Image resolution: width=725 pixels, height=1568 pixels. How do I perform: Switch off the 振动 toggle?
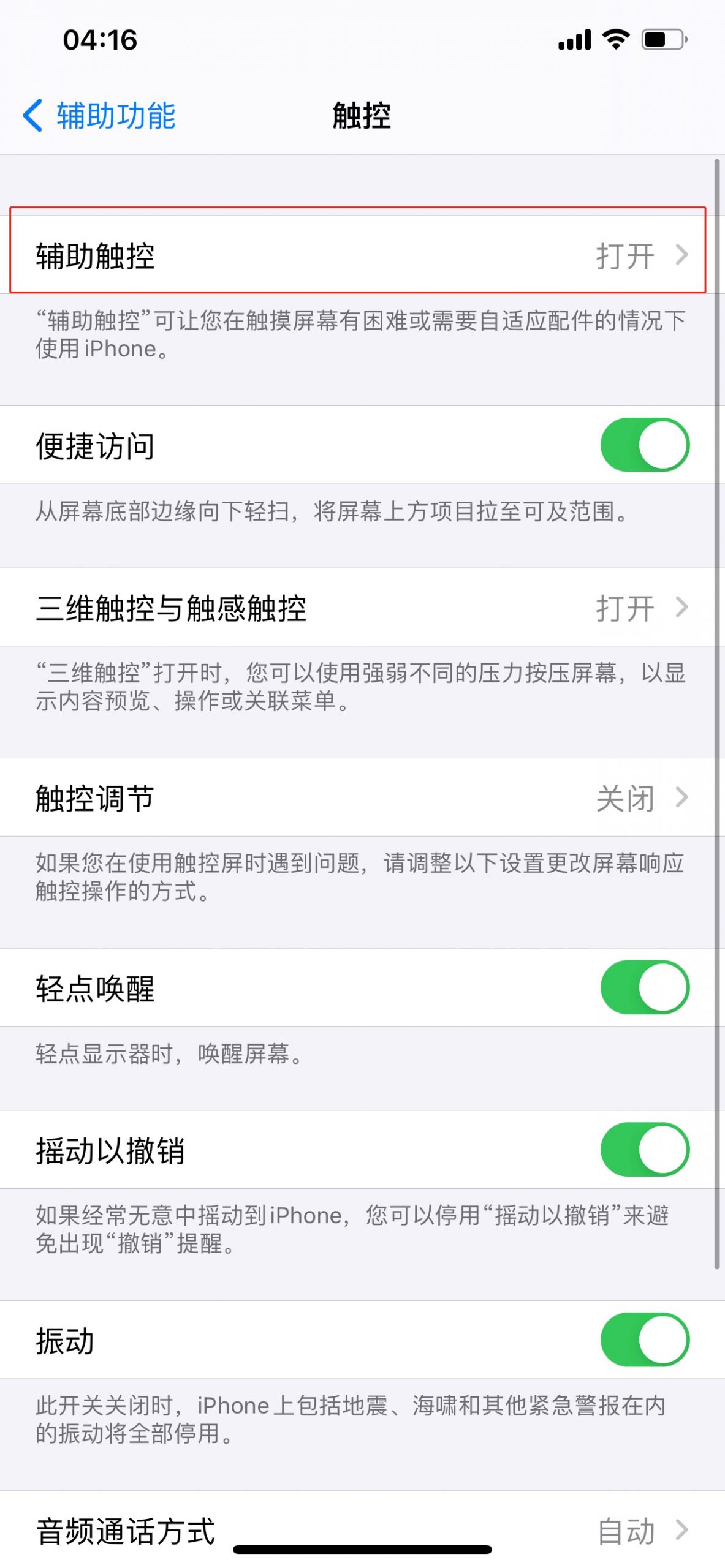tap(645, 1340)
